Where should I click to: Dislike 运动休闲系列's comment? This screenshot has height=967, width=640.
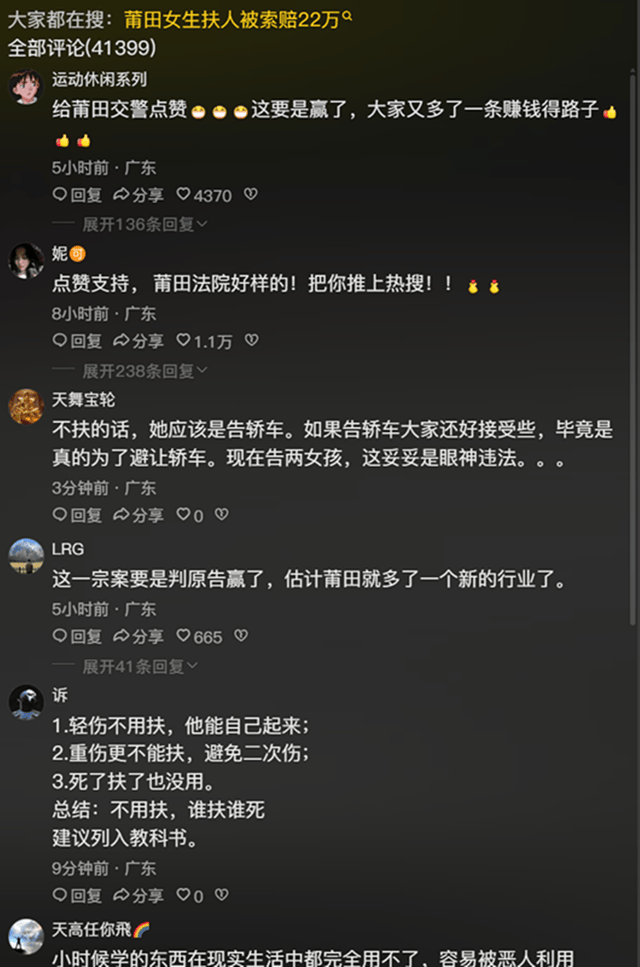click(x=251, y=195)
